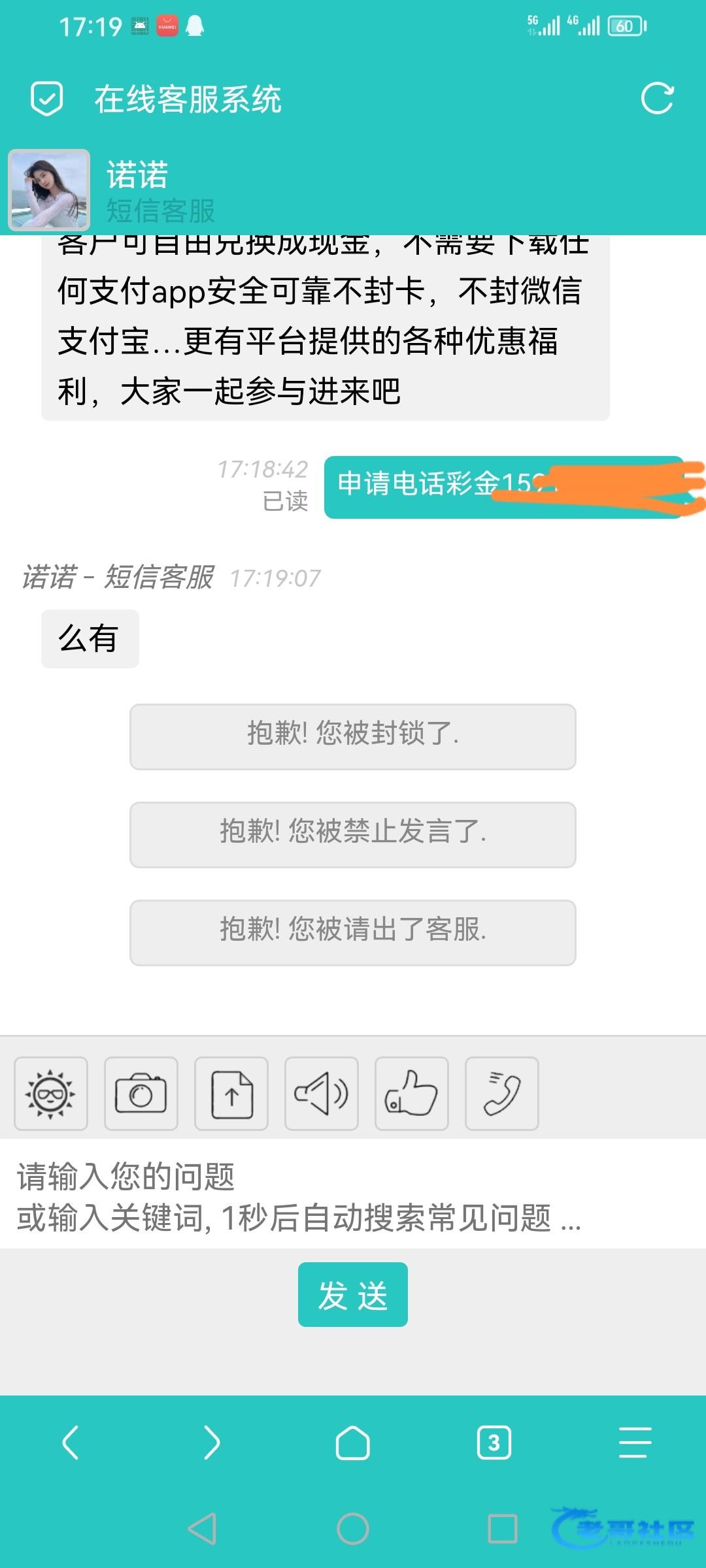Open the browser menu
The width and height of the screenshot is (706, 1568).
coord(635,1442)
